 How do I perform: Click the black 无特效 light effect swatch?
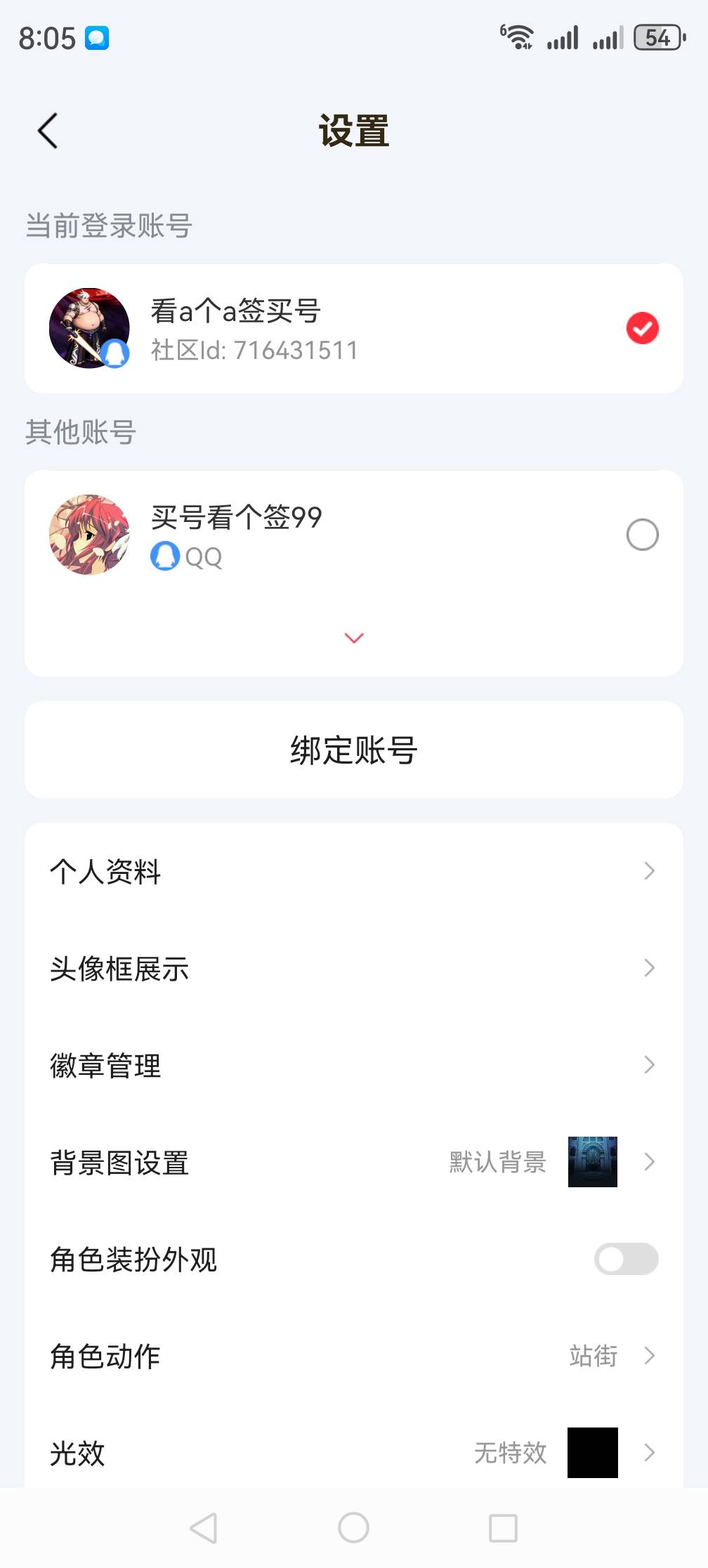point(592,1453)
